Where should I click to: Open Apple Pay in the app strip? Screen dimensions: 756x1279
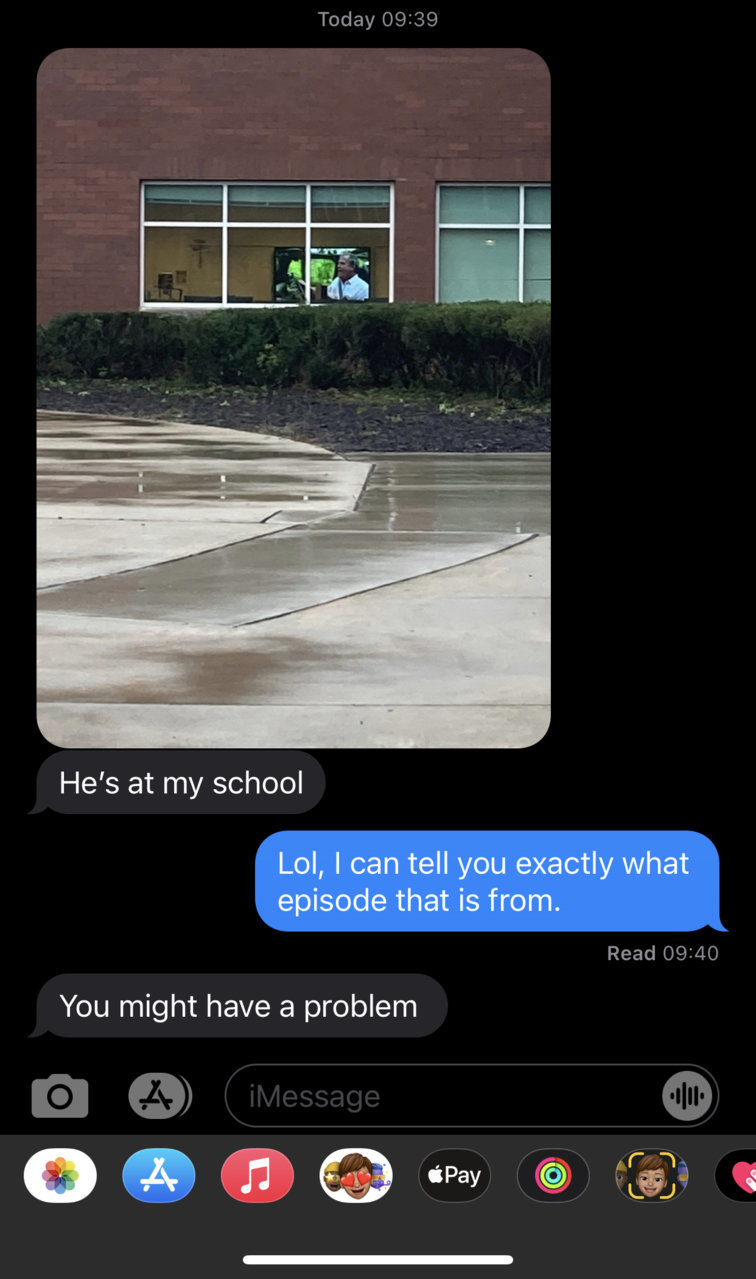(454, 1175)
